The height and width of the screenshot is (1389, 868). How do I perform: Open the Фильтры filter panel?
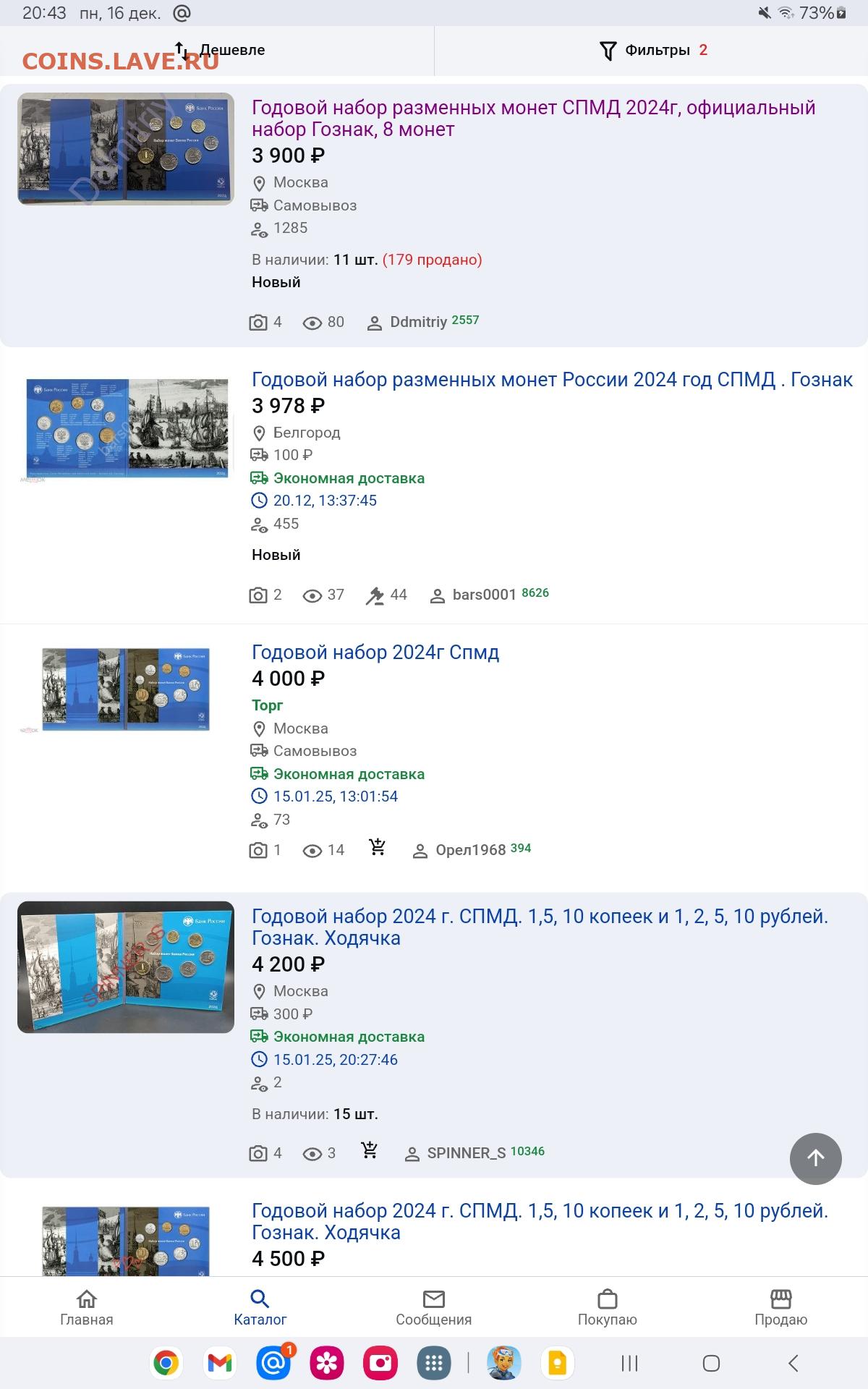tap(653, 51)
